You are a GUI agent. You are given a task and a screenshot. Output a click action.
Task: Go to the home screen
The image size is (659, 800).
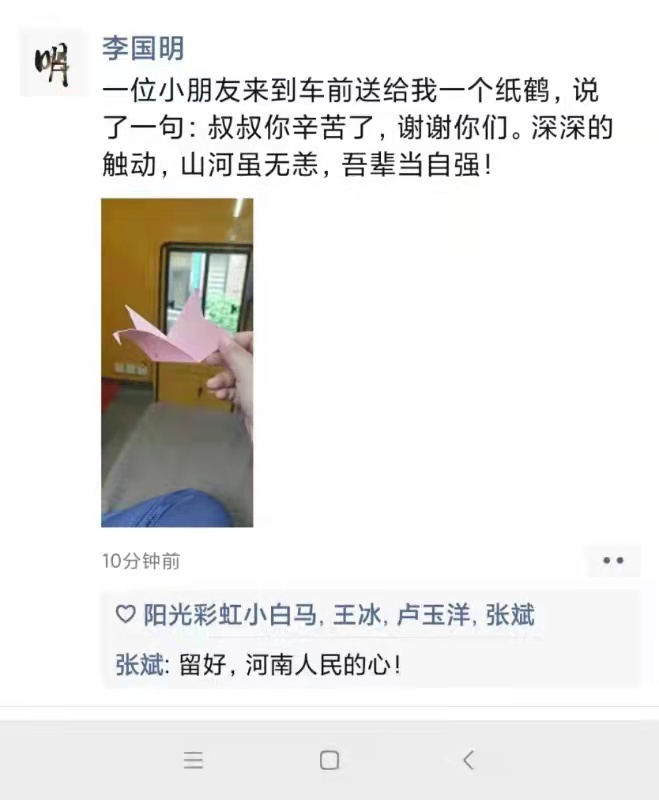pos(329,760)
